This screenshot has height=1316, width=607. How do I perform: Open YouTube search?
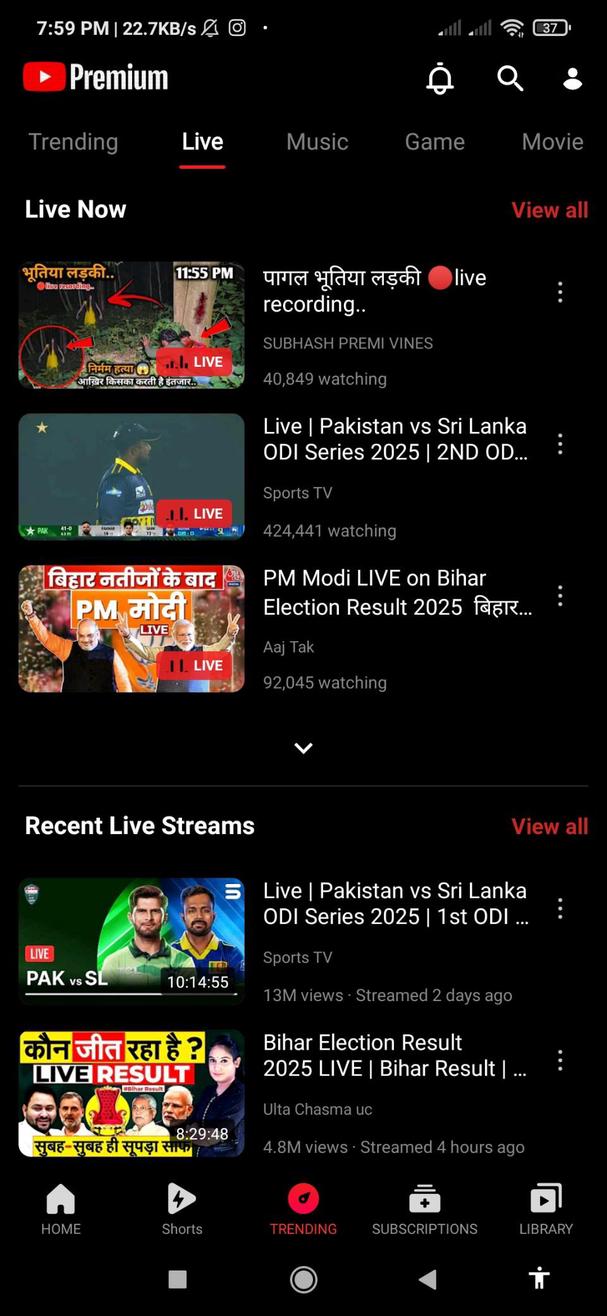tap(510, 79)
